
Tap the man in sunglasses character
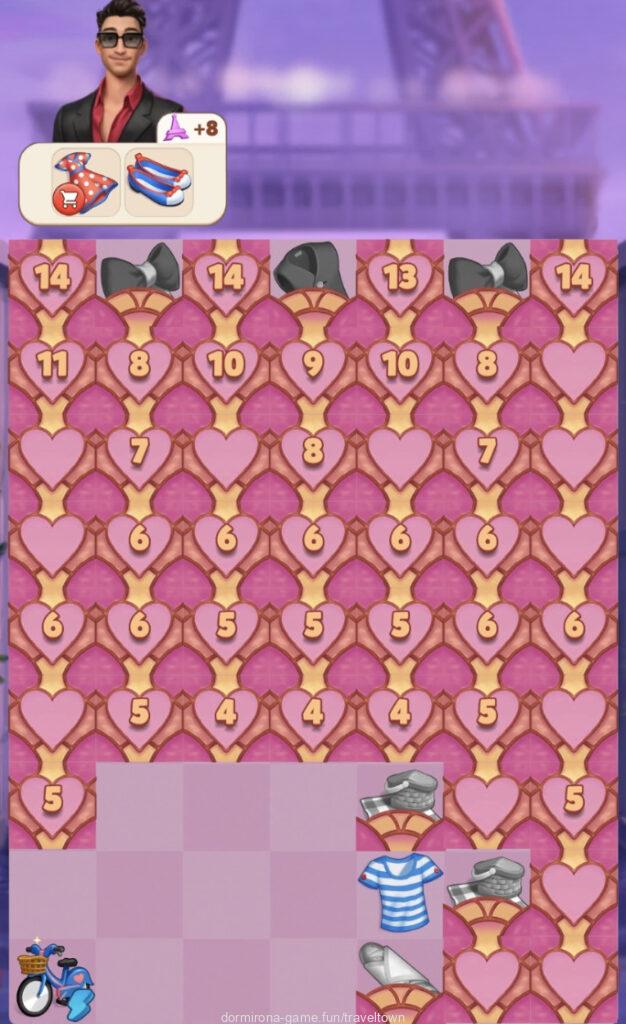119,72
